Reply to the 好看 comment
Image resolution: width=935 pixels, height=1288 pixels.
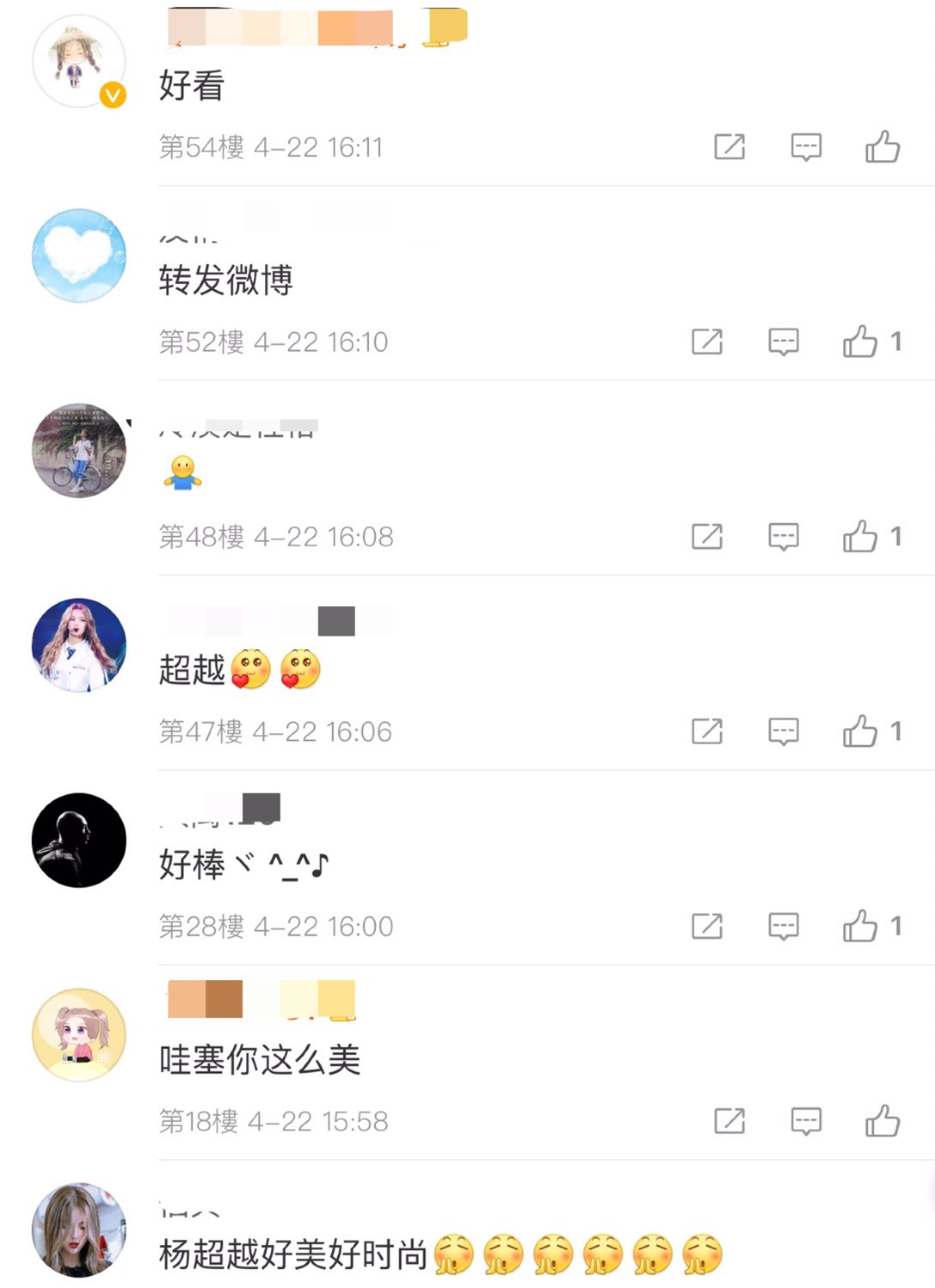point(805,147)
